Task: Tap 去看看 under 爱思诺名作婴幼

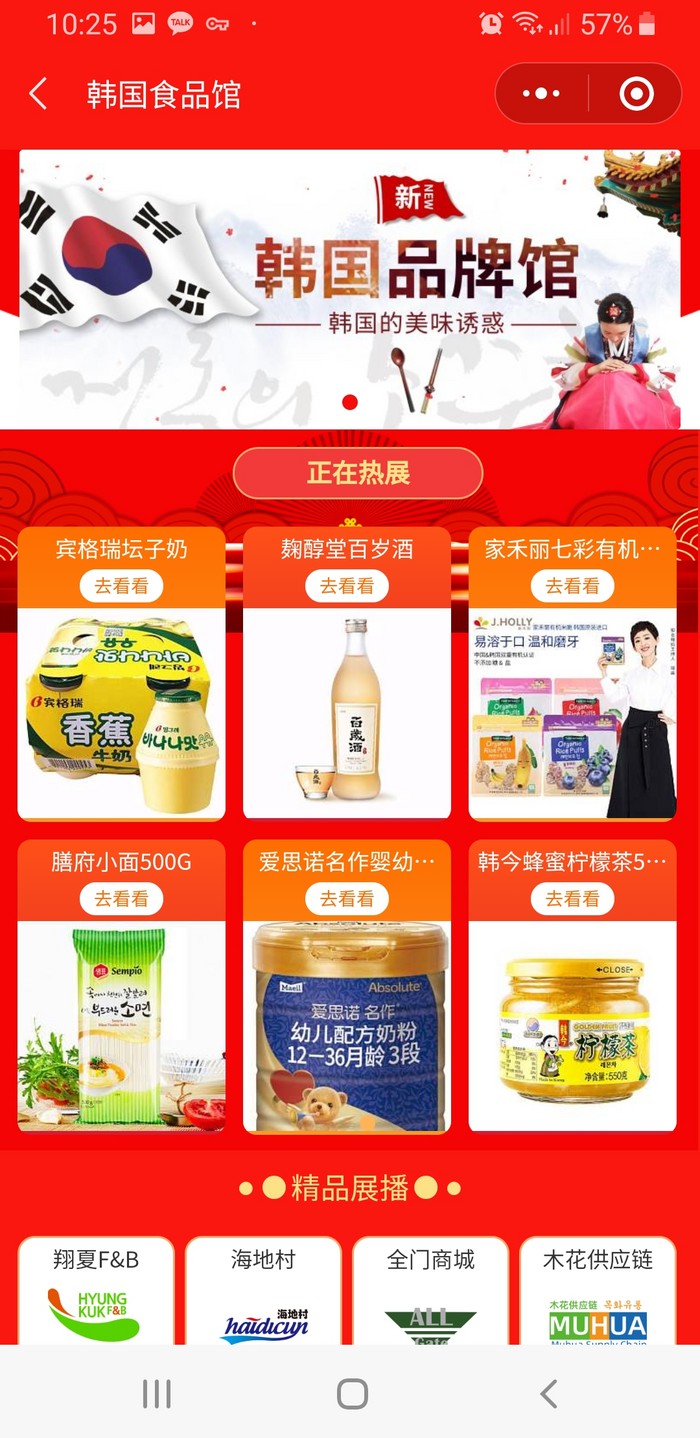Action: 347,899
